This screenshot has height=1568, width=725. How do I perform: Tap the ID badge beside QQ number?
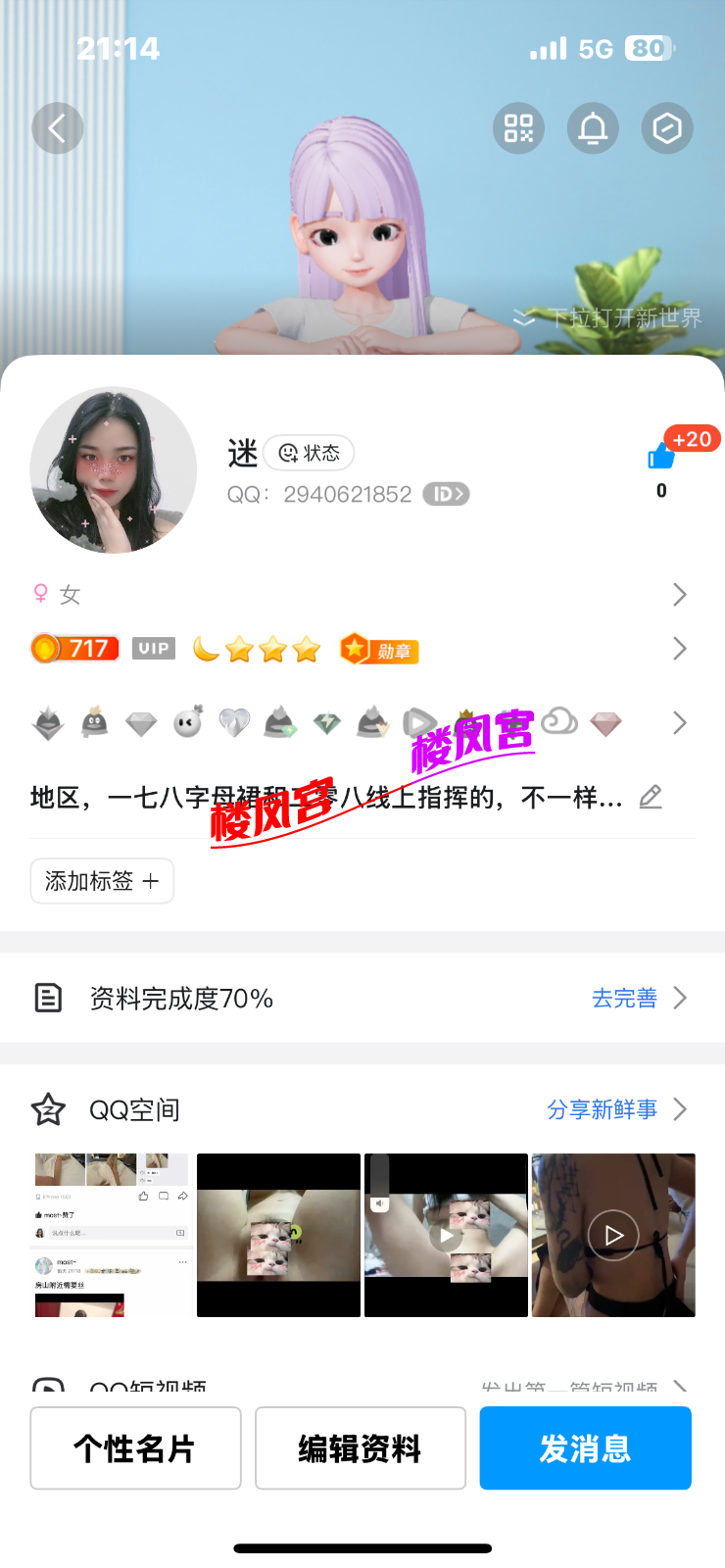pyautogui.click(x=446, y=494)
